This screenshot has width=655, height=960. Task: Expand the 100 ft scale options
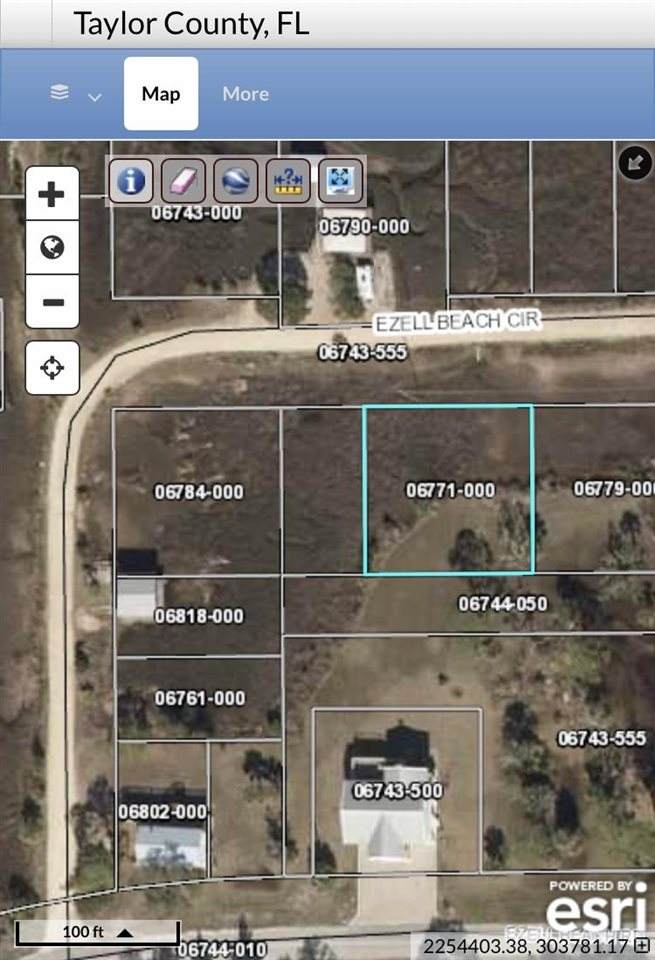pyautogui.click(x=129, y=932)
